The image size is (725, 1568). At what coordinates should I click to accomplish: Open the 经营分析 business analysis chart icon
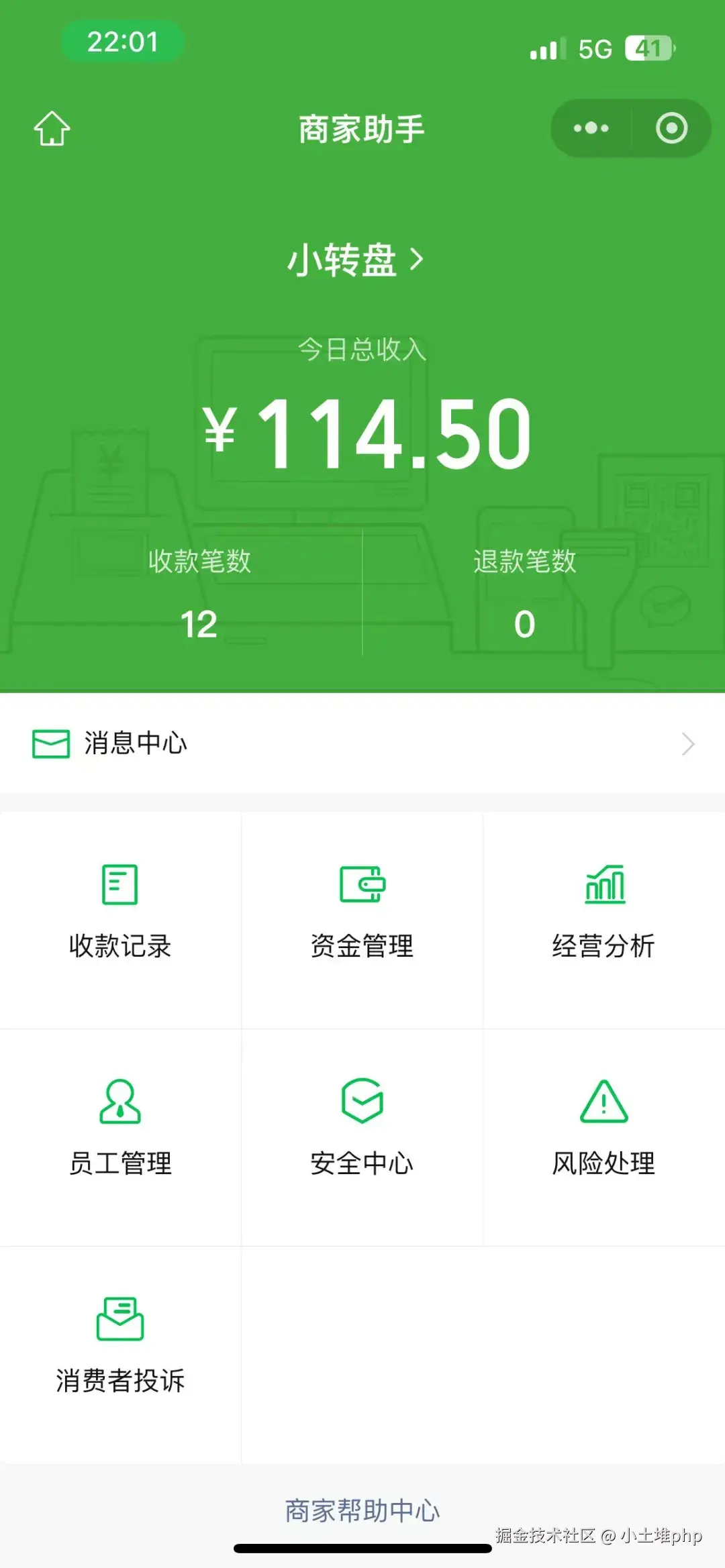tap(603, 884)
